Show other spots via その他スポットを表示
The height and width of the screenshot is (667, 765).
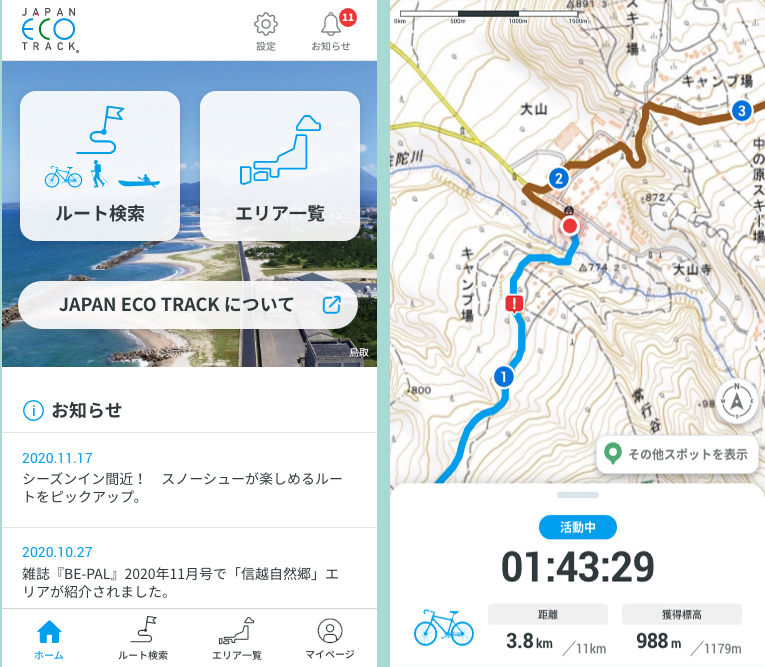pos(676,454)
